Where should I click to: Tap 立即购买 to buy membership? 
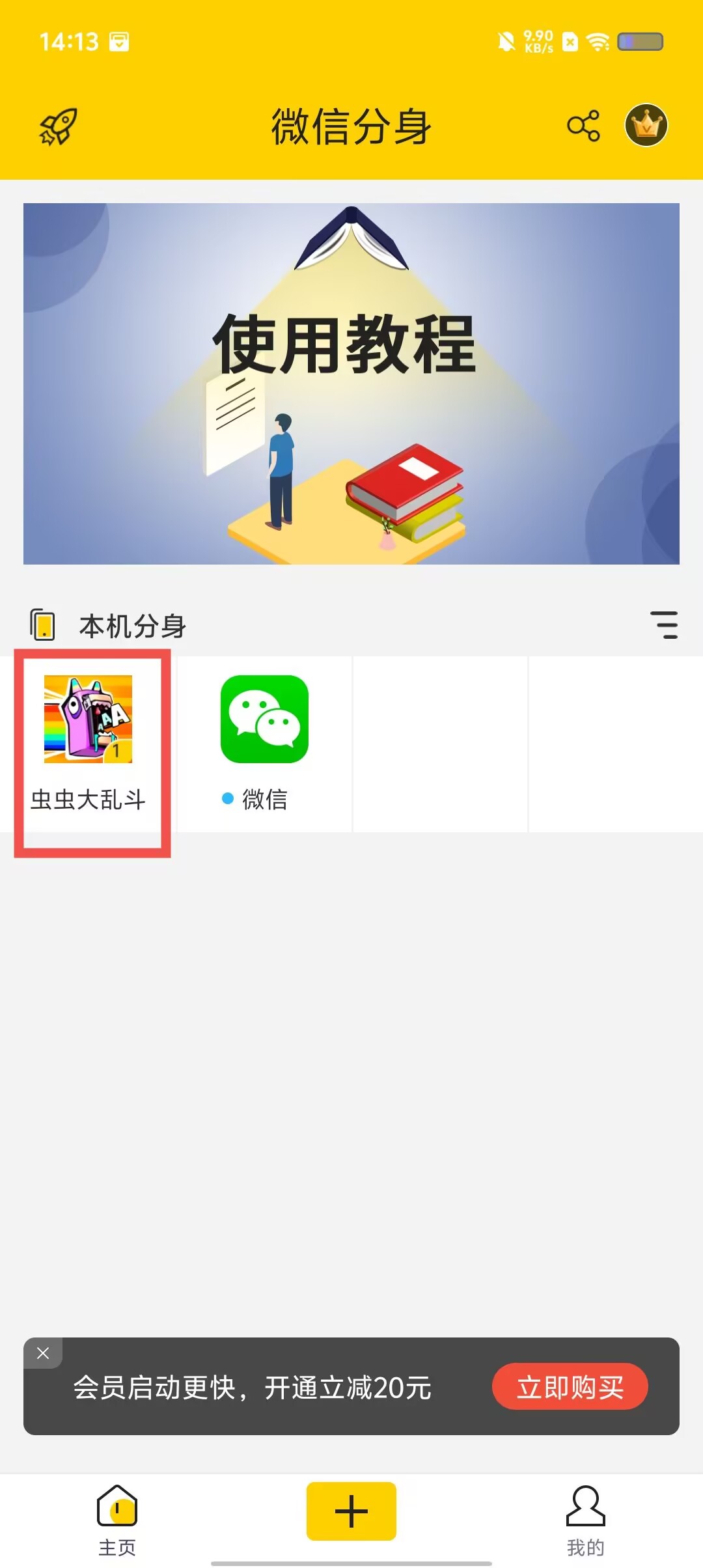570,1387
